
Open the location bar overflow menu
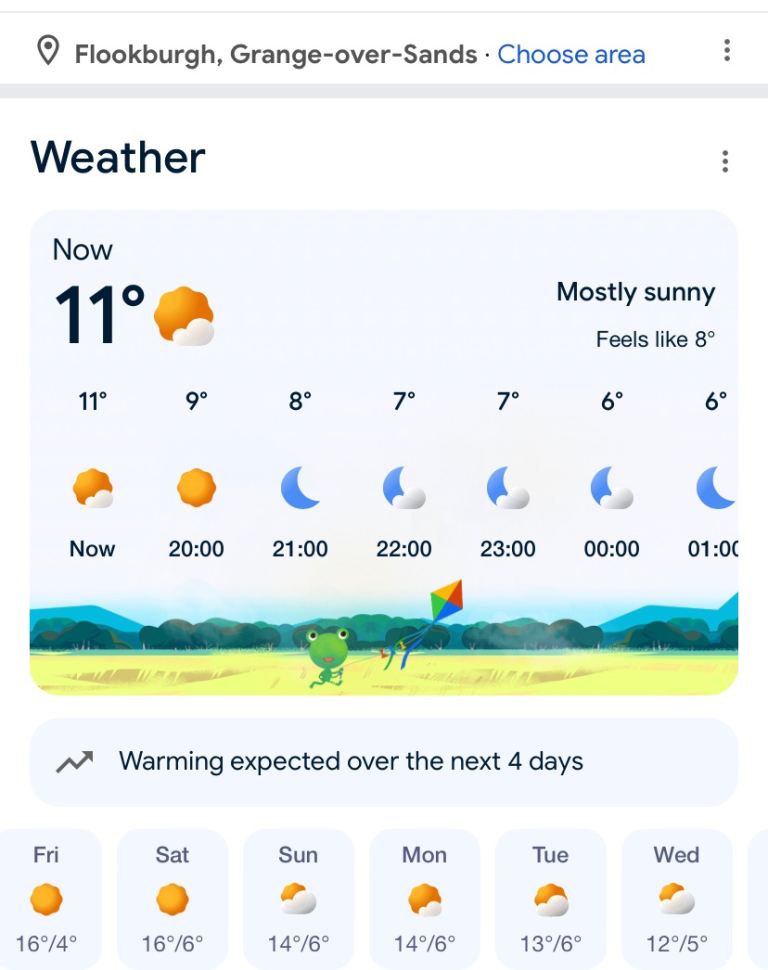[x=727, y=51]
